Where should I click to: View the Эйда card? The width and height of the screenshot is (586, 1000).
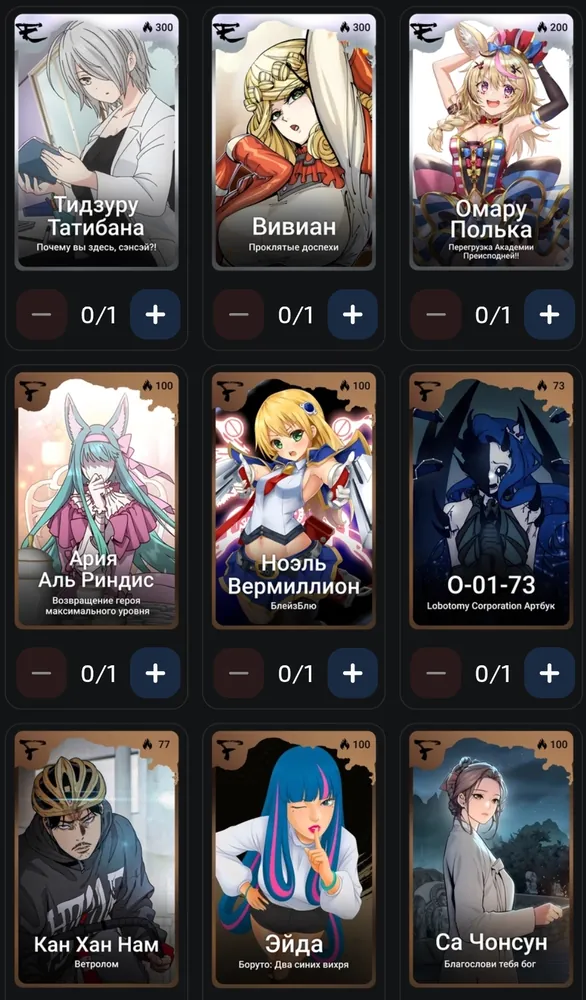[295, 859]
